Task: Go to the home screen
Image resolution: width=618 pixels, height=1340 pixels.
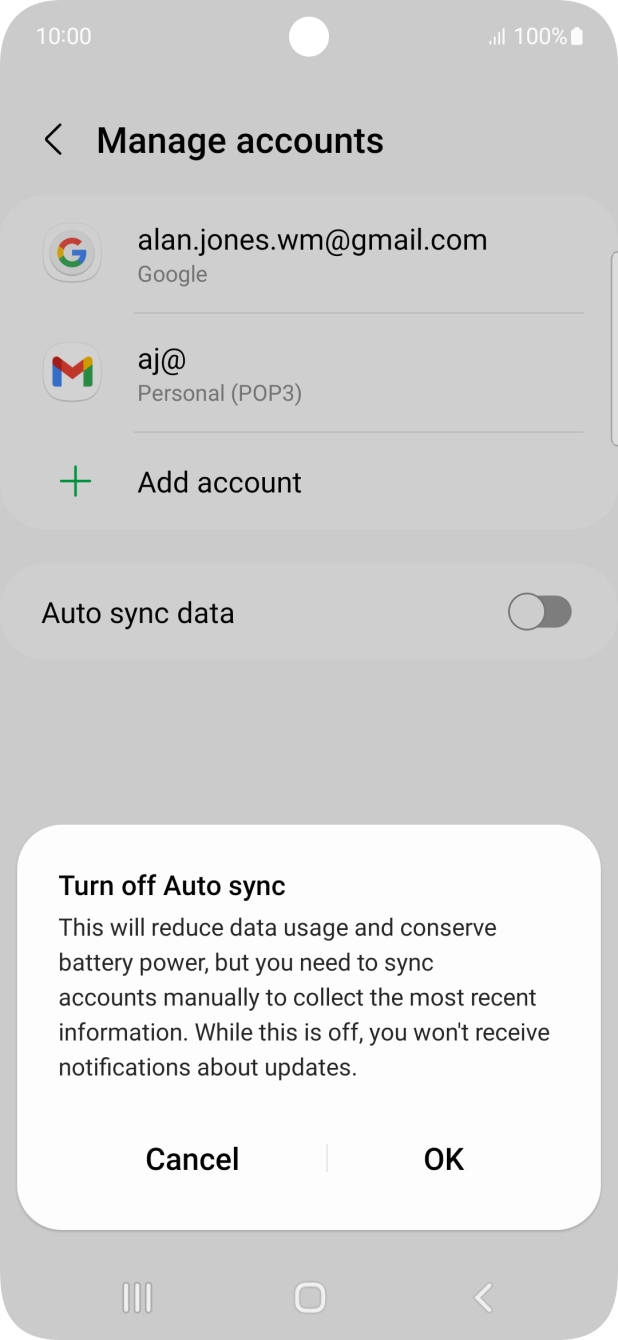Action: coord(310,1297)
